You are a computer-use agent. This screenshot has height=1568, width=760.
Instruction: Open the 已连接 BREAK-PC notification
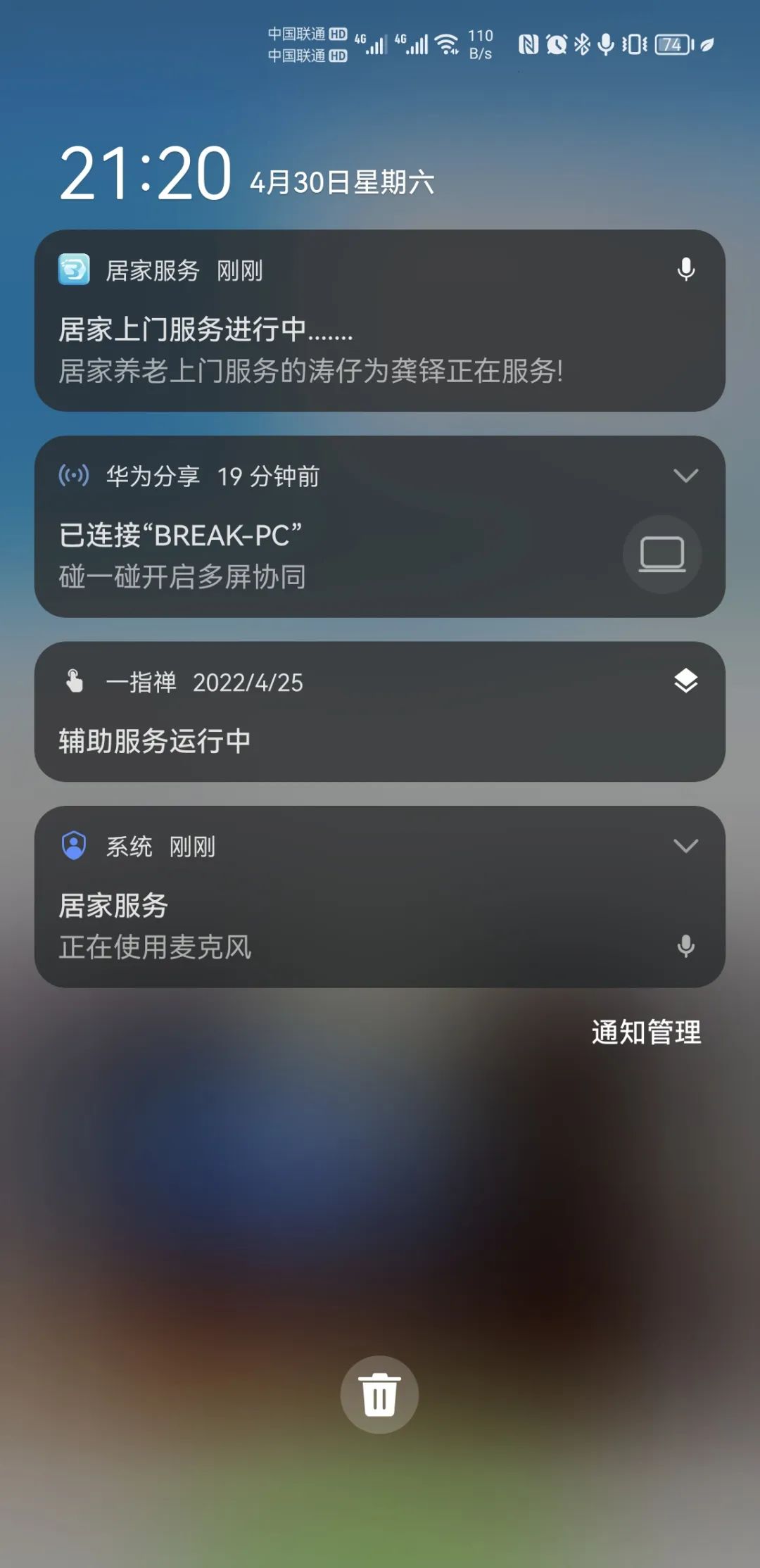pyautogui.click(x=310, y=556)
